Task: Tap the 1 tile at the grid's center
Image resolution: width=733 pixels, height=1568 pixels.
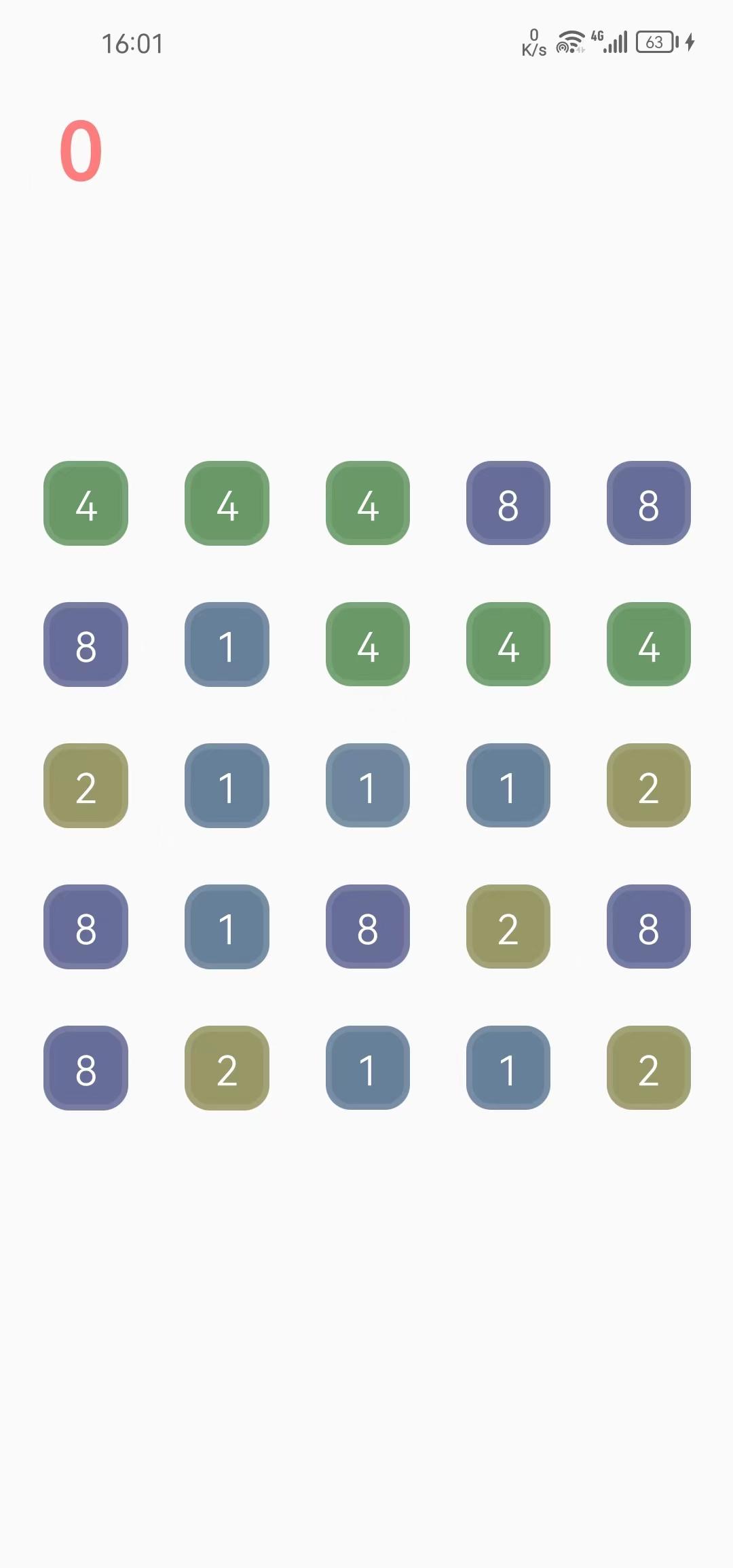Action: click(367, 785)
